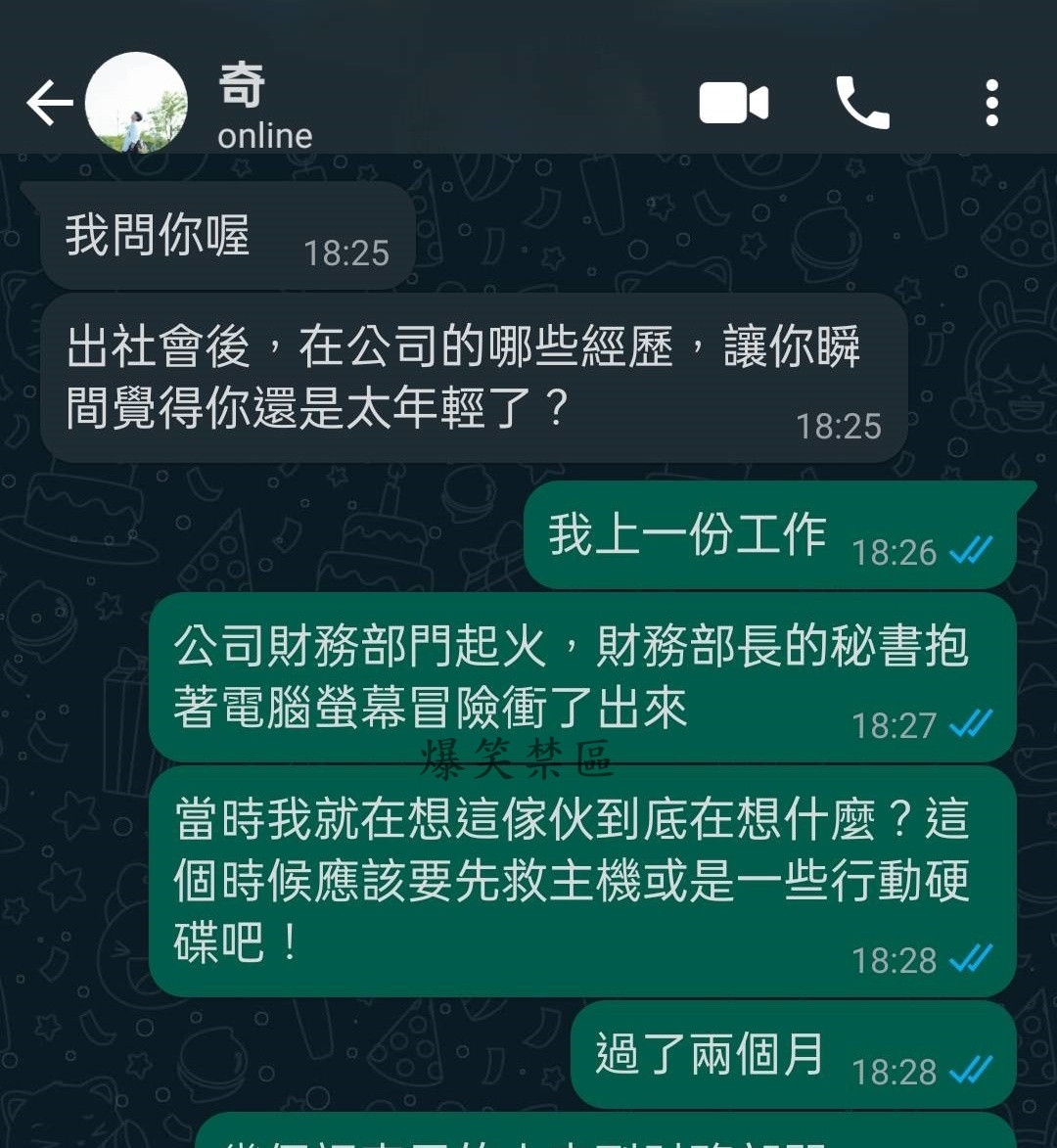Start a video call with 奇
This screenshot has height=1148, width=1057.
click(x=733, y=104)
